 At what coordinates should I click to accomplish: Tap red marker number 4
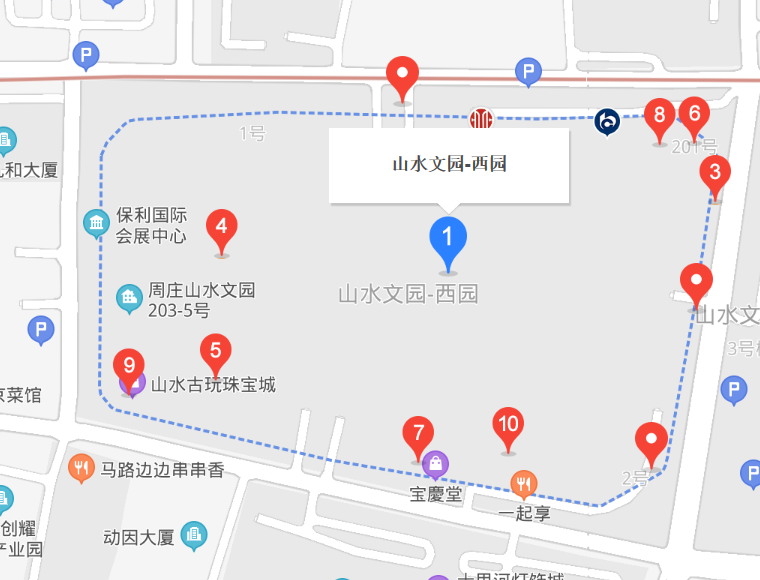(x=222, y=228)
